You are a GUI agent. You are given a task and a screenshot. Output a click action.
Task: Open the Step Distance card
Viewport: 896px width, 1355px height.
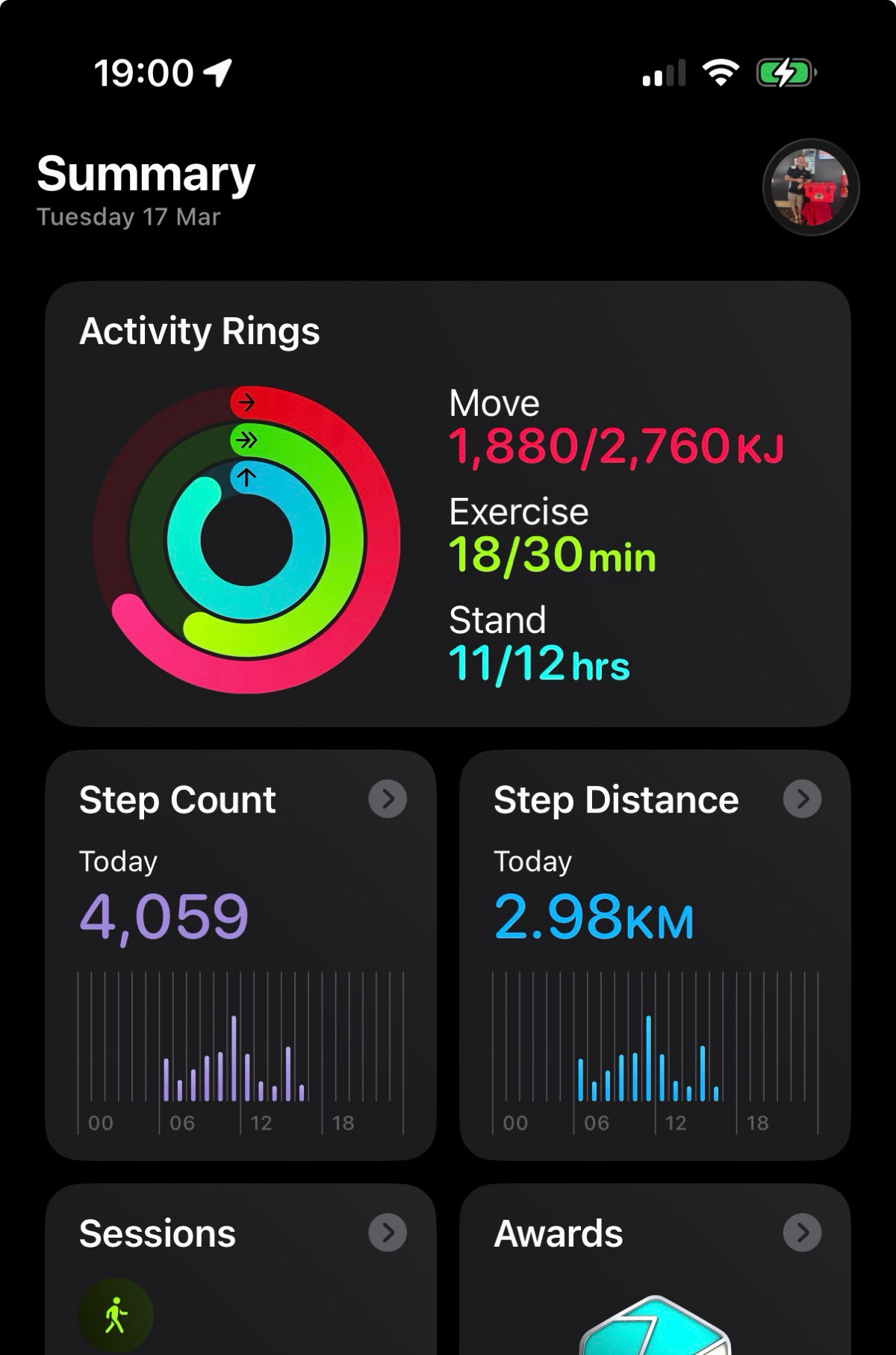point(655,954)
